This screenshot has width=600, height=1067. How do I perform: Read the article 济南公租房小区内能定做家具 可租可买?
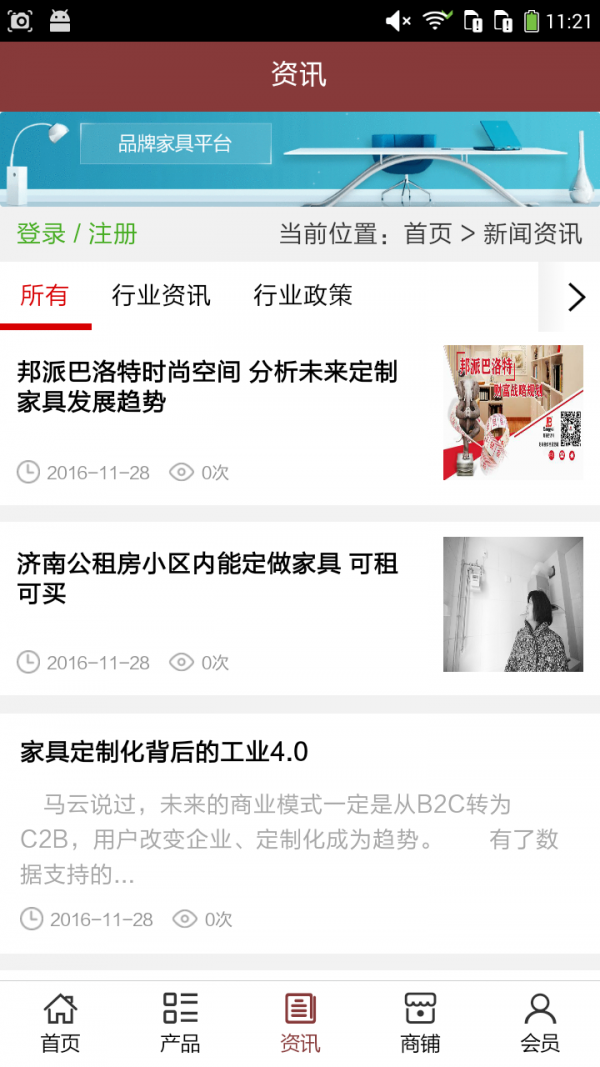coord(208,578)
